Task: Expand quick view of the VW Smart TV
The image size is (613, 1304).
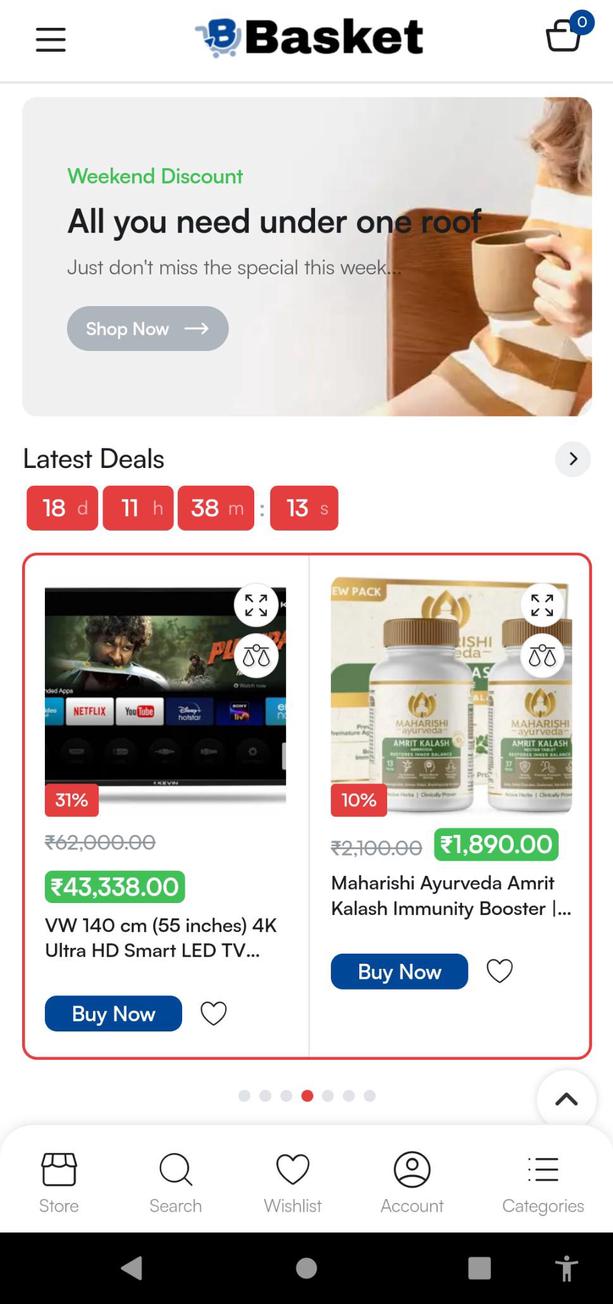Action: (x=256, y=605)
